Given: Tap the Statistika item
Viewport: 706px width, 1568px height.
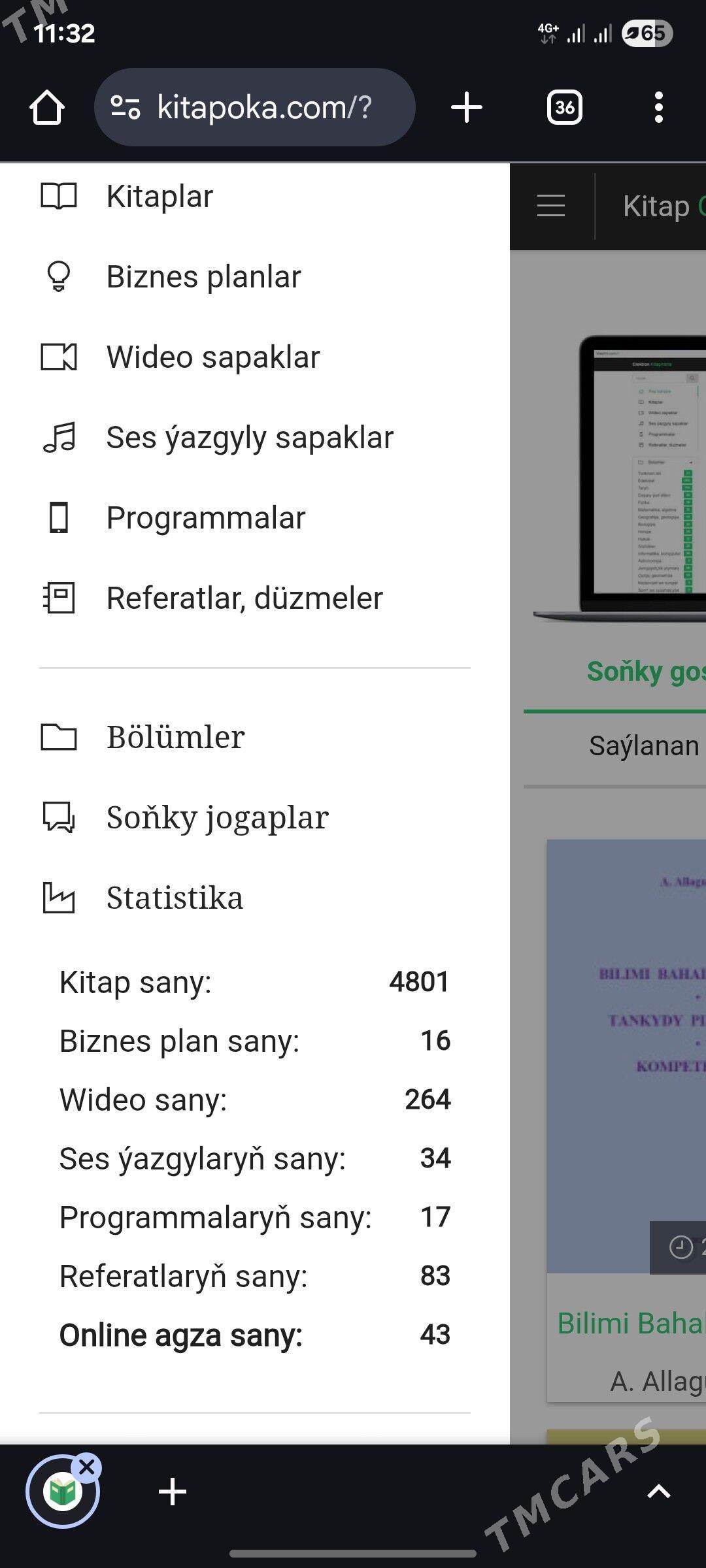Looking at the screenshot, I should [x=174, y=898].
